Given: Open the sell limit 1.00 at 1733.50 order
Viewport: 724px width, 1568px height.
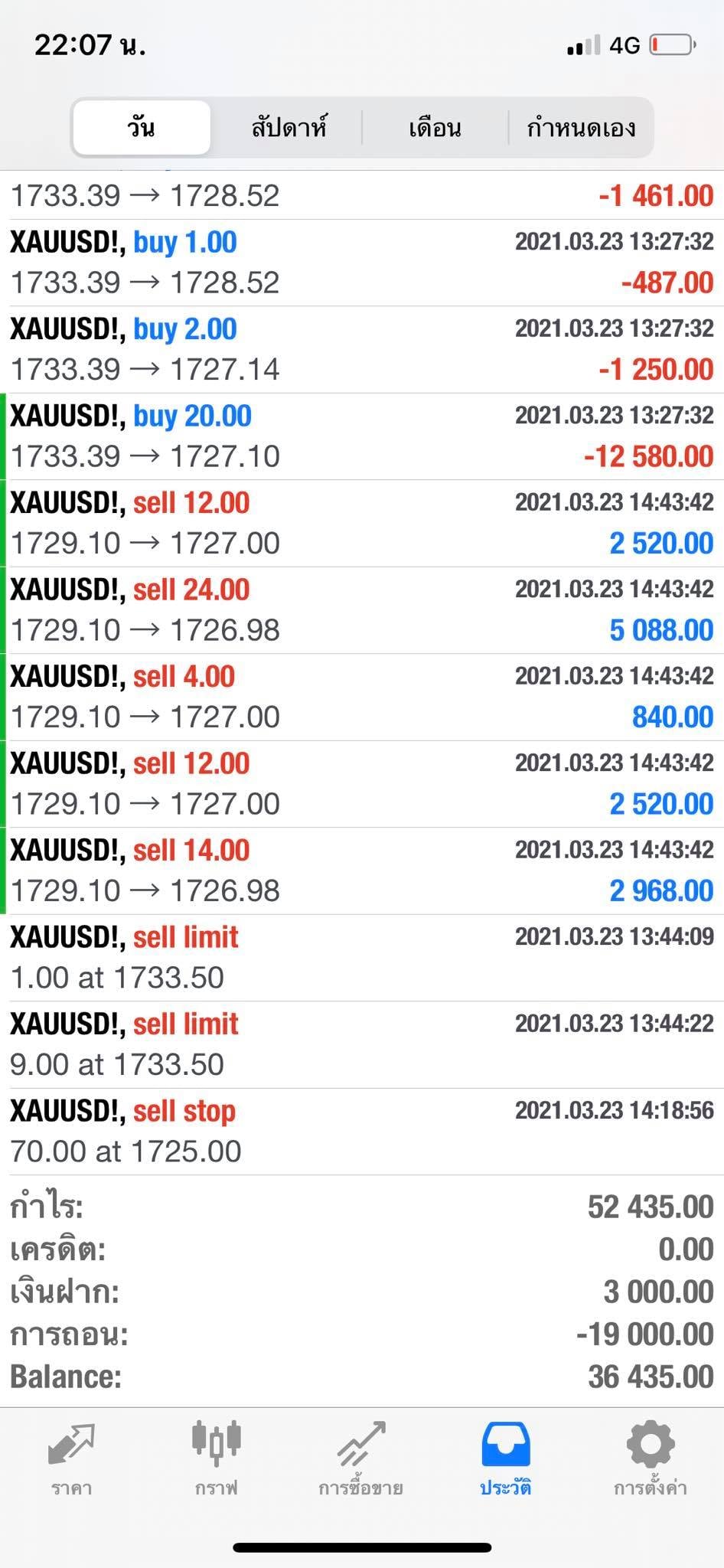Looking at the screenshot, I should (362, 958).
